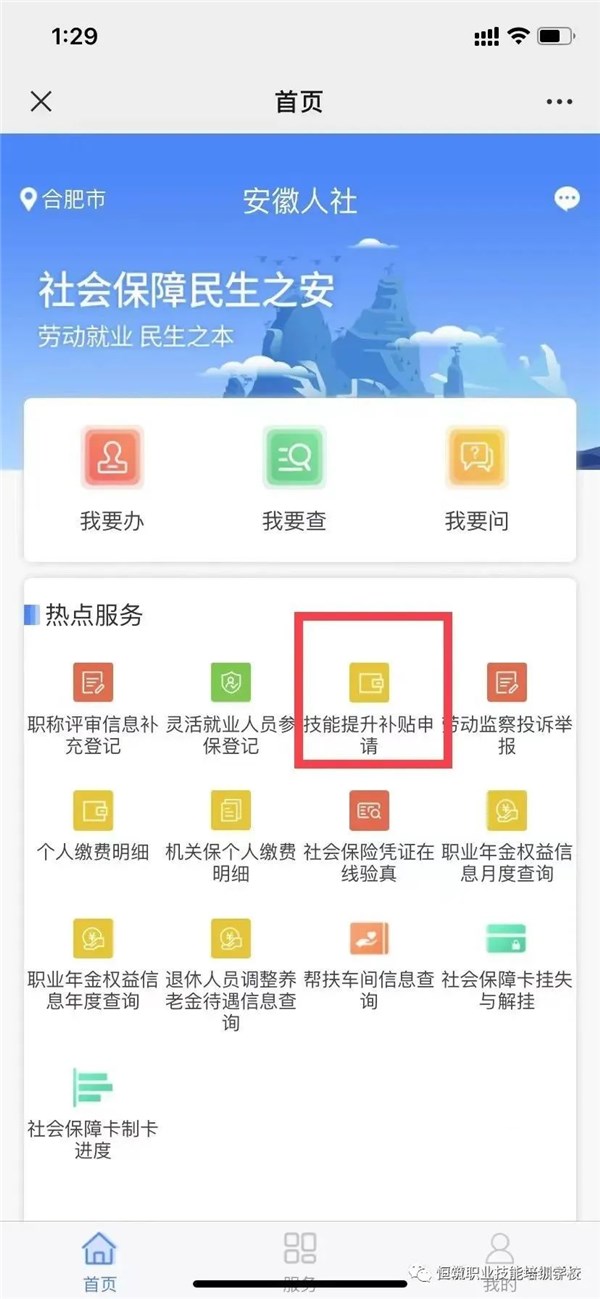Open 我要问 help section
This screenshot has width=600, height=1299.
point(476,480)
